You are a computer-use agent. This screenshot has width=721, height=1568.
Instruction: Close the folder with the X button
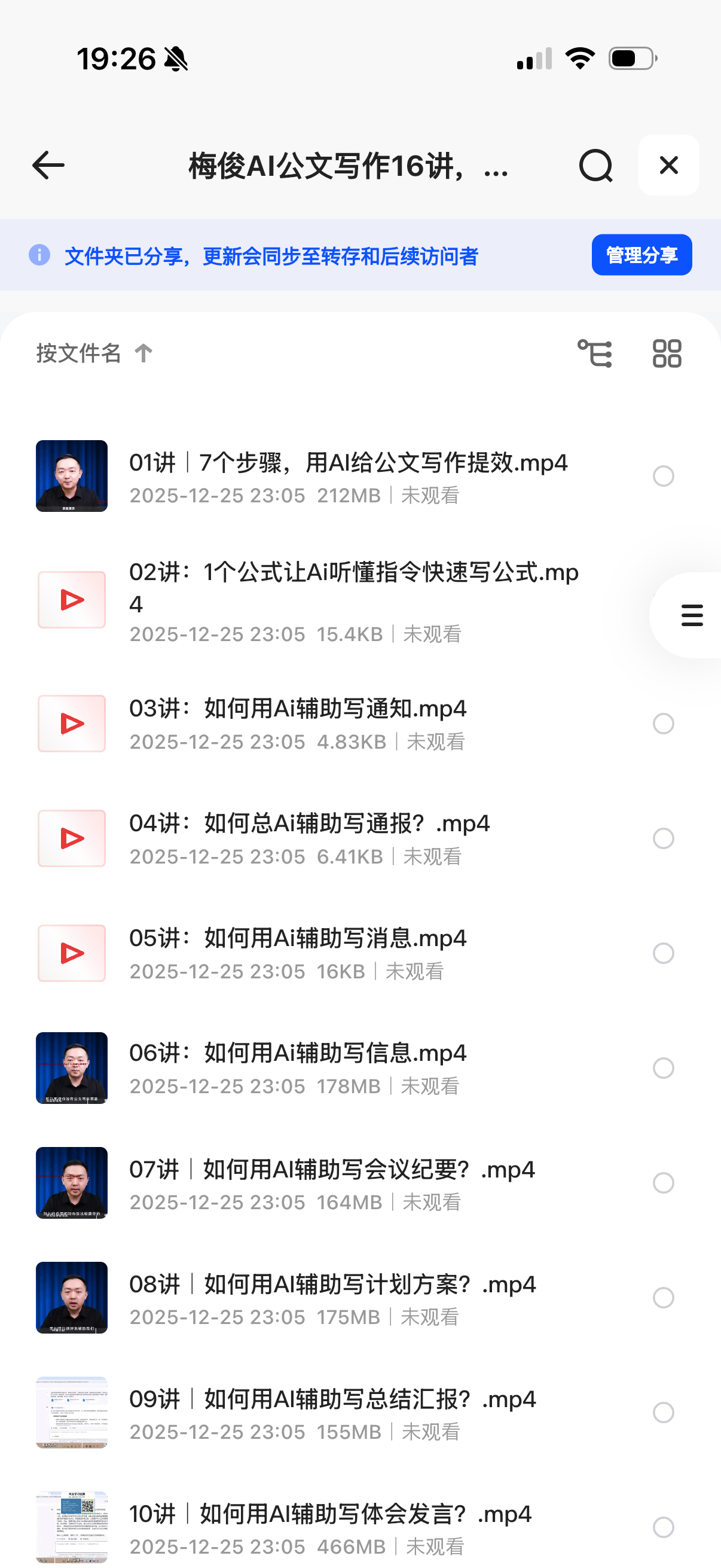(x=668, y=166)
